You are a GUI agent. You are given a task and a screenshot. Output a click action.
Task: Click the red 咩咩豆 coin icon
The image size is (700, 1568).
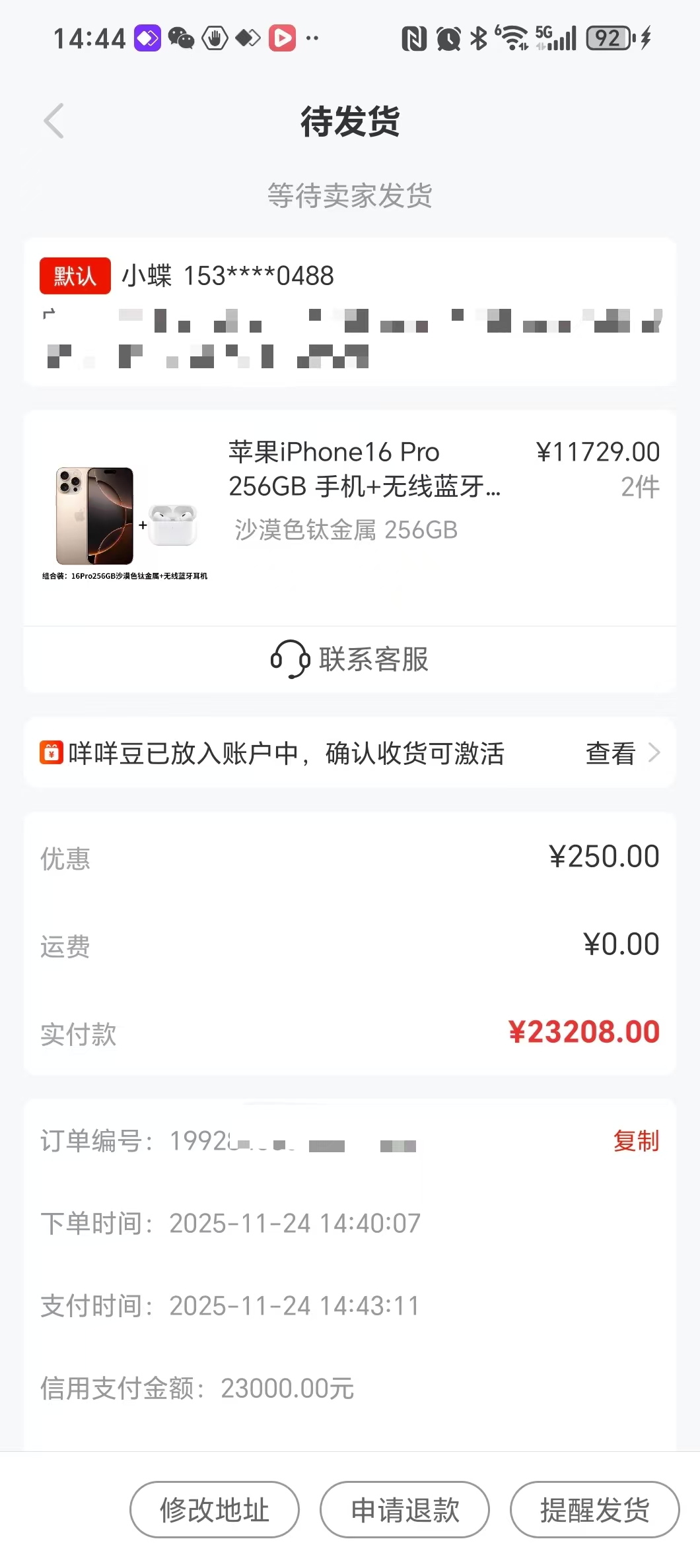coord(52,752)
